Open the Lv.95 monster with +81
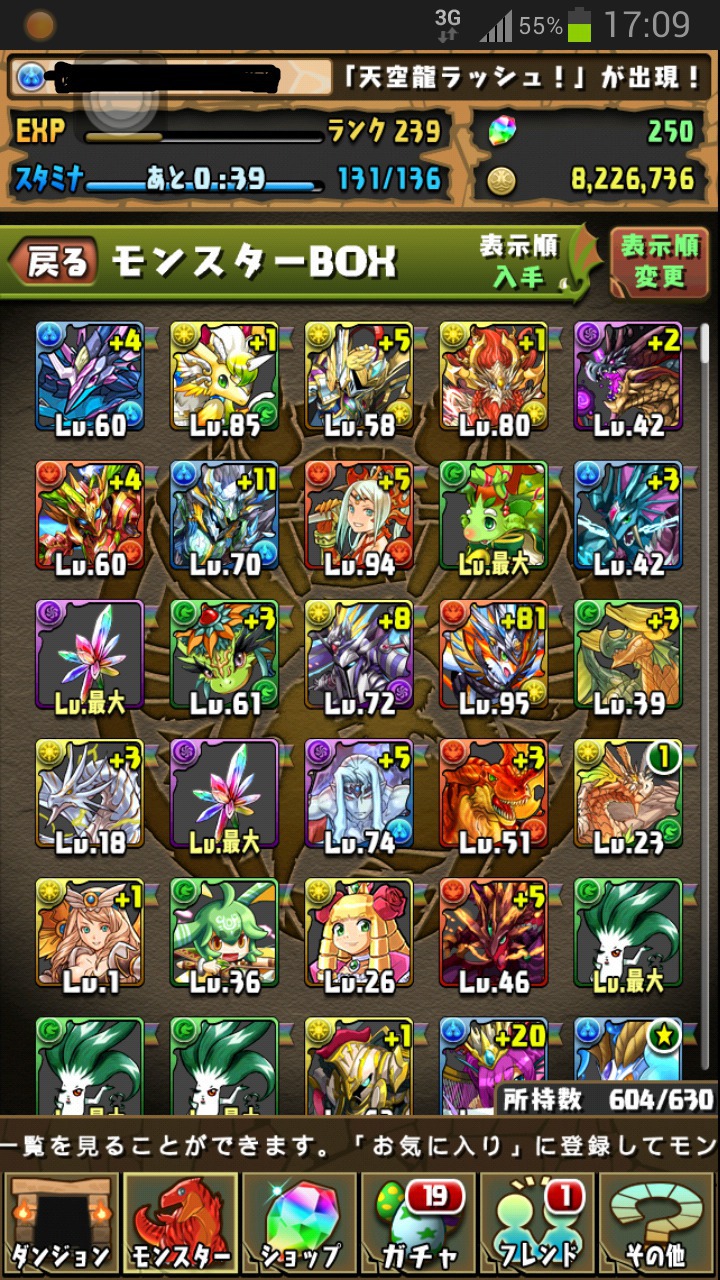 [494, 654]
